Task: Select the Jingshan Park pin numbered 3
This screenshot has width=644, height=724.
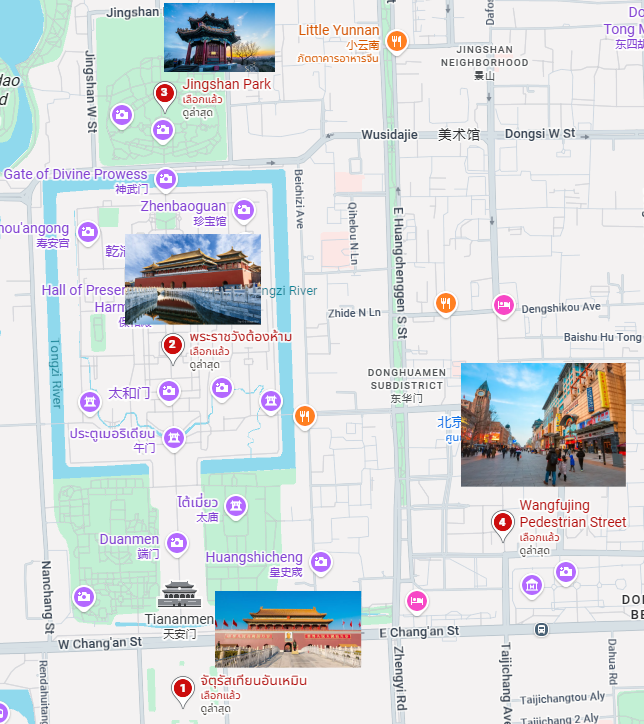Action: click(164, 93)
